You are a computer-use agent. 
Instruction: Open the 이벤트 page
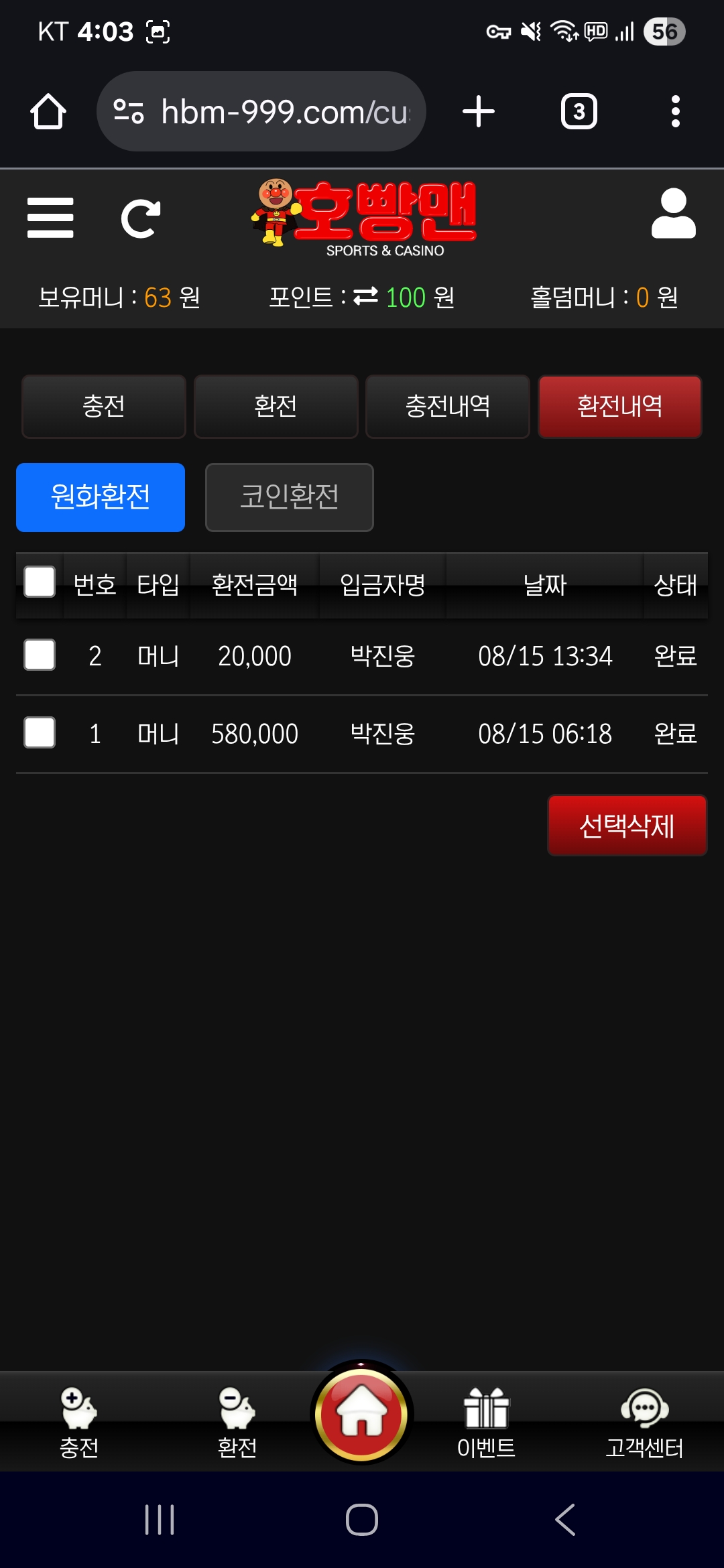(x=486, y=1422)
